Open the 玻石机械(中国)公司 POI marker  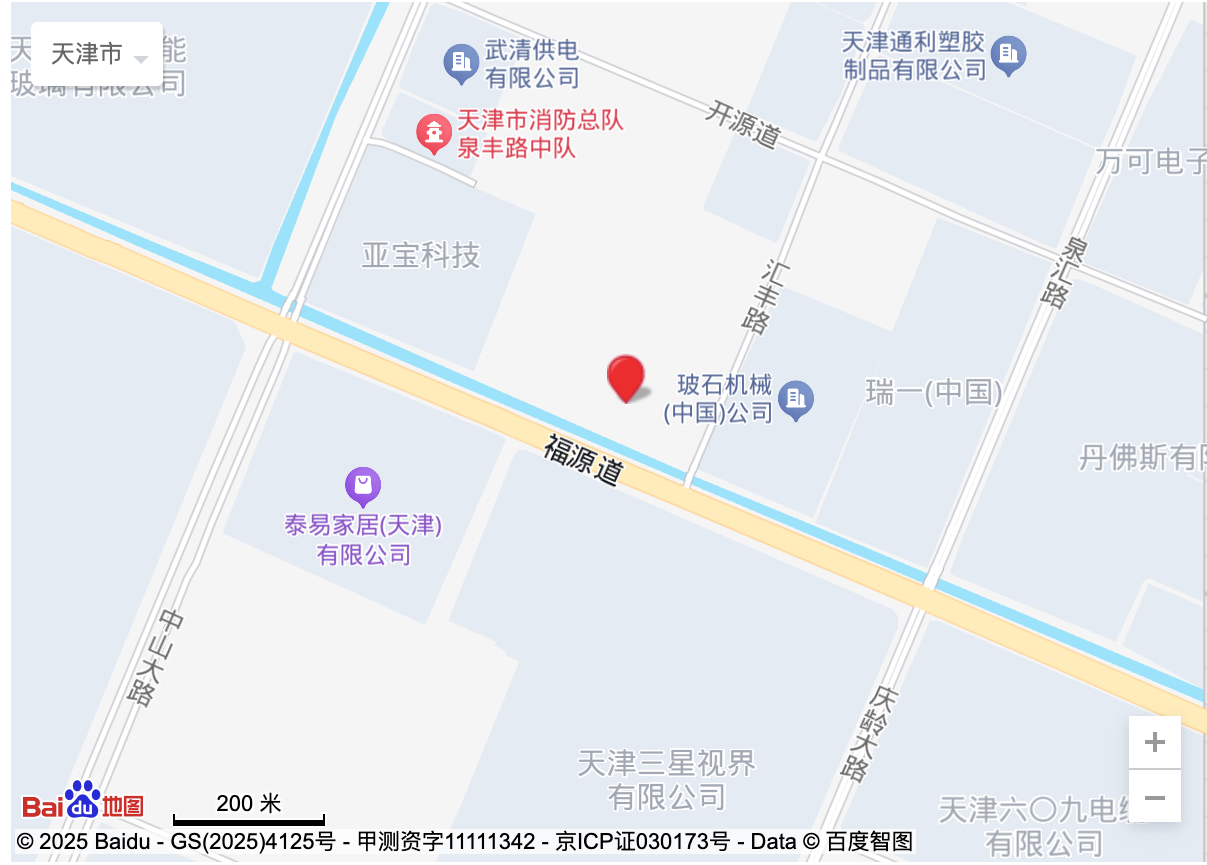(x=796, y=399)
